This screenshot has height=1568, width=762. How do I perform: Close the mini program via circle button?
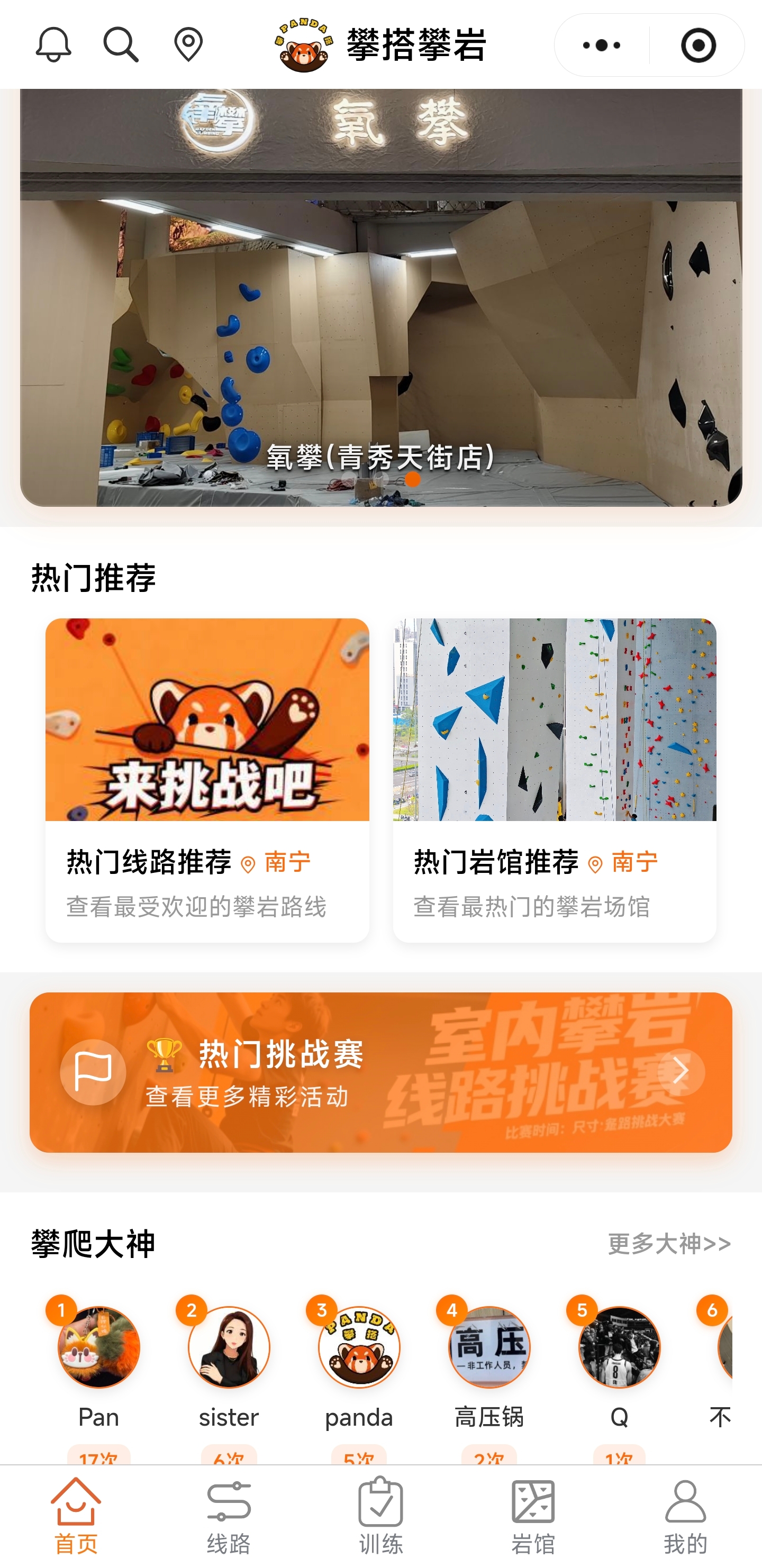(698, 45)
